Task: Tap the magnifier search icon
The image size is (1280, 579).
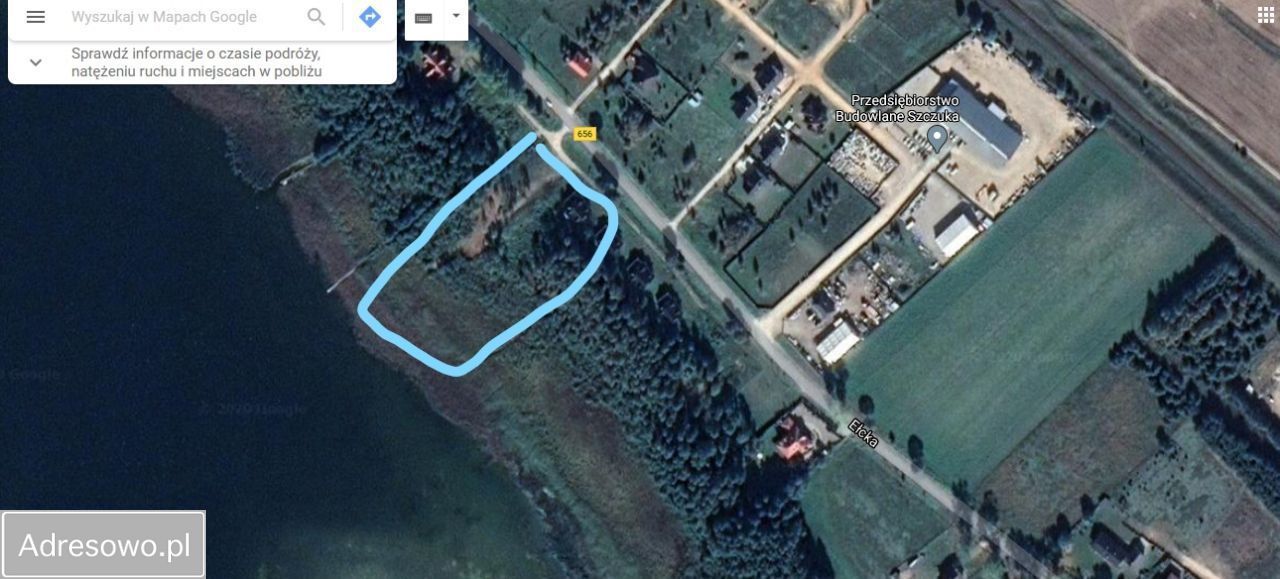Action: coord(316,17)
